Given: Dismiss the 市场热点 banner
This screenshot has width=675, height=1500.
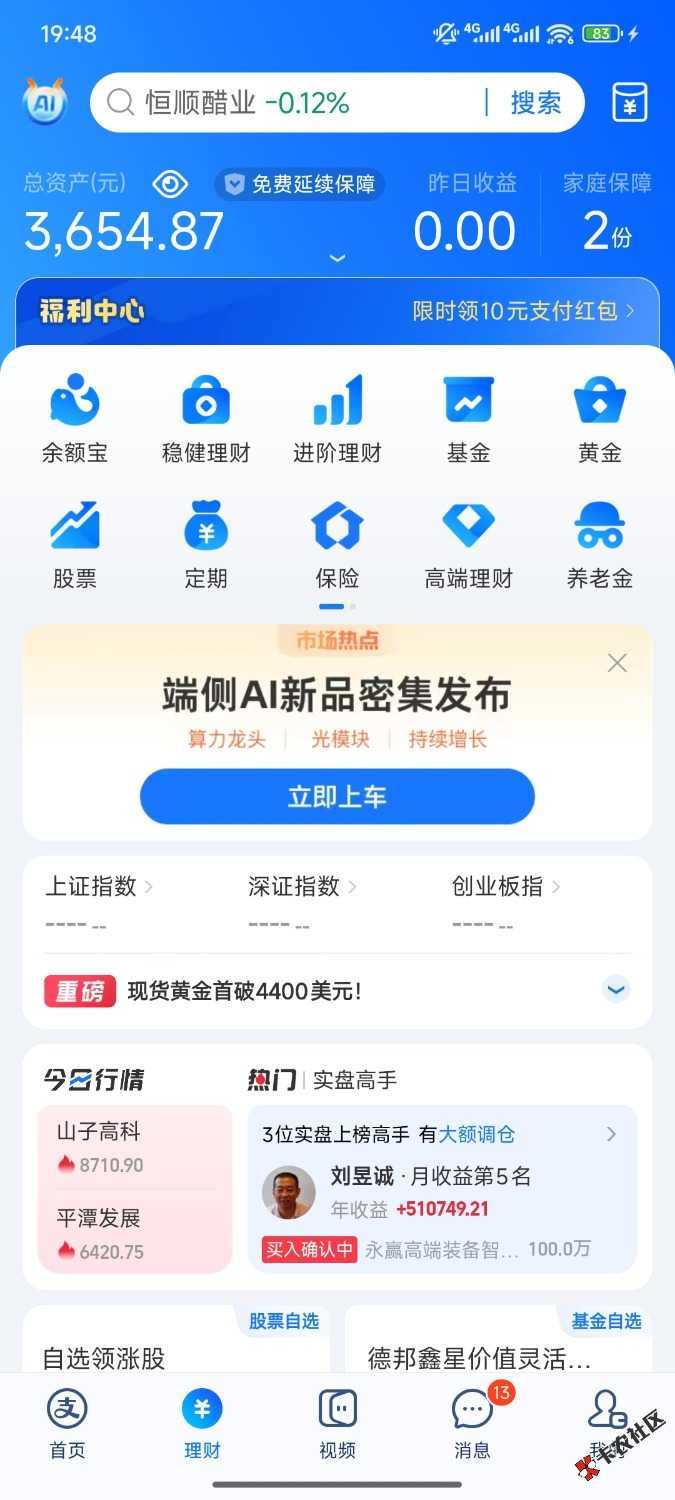Looking at the screenshot, I should (x=617, y=662).
